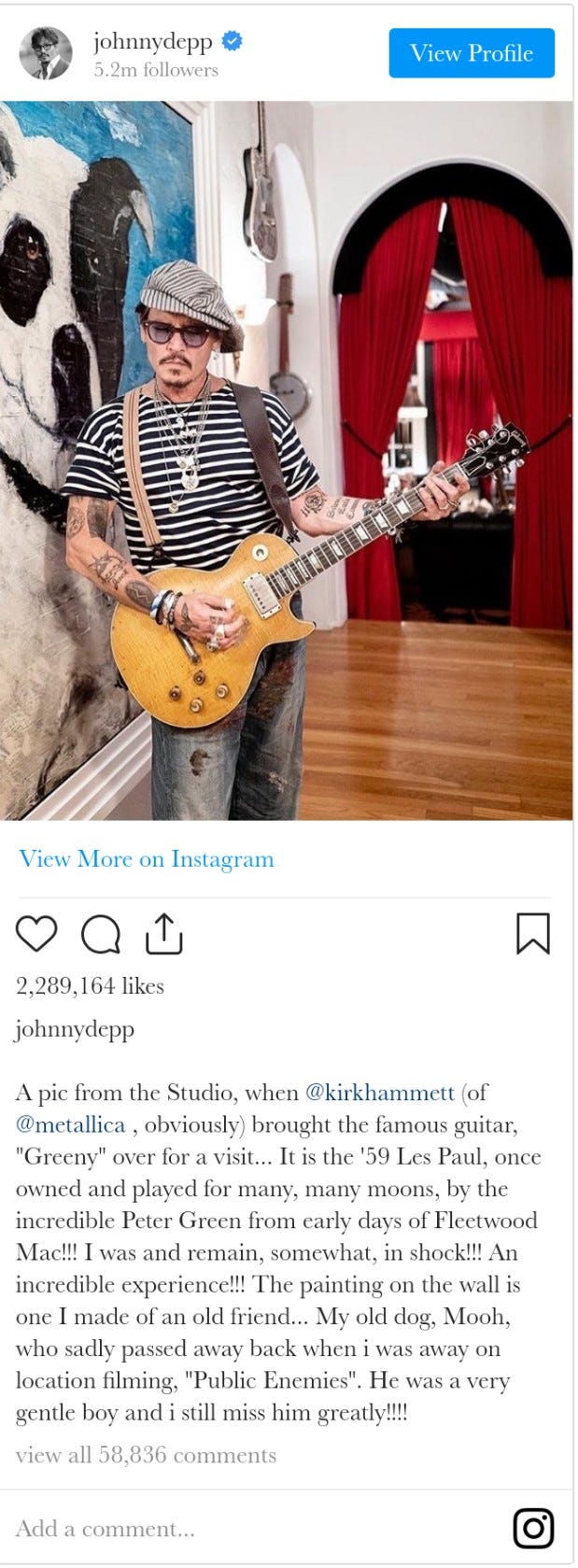Image resolution: width=578 pixels, height=1568 pixels.
Task: Open comments via the speech bubble icon
Action: pyautogui.click(x=101, y=934)
